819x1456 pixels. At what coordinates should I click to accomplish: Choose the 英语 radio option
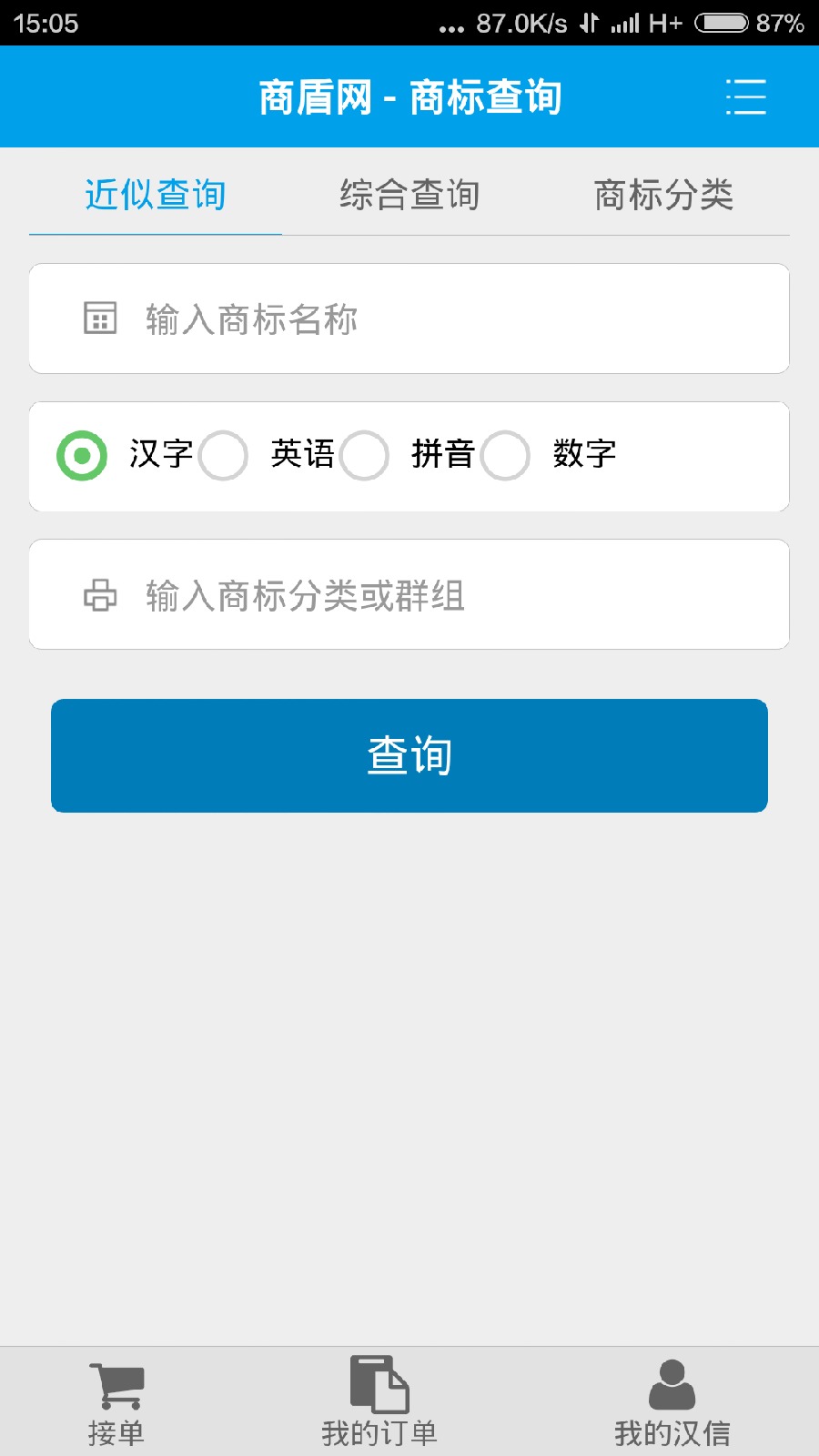coord(224,455)
